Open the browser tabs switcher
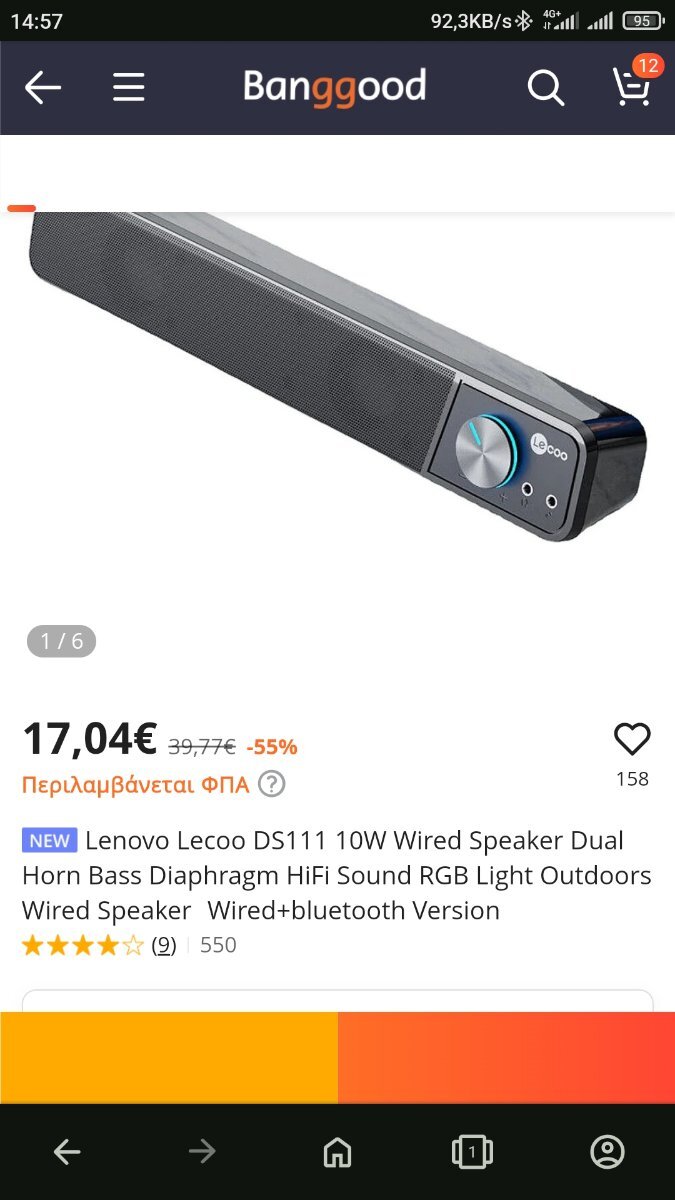 (x=472, y=1152)
